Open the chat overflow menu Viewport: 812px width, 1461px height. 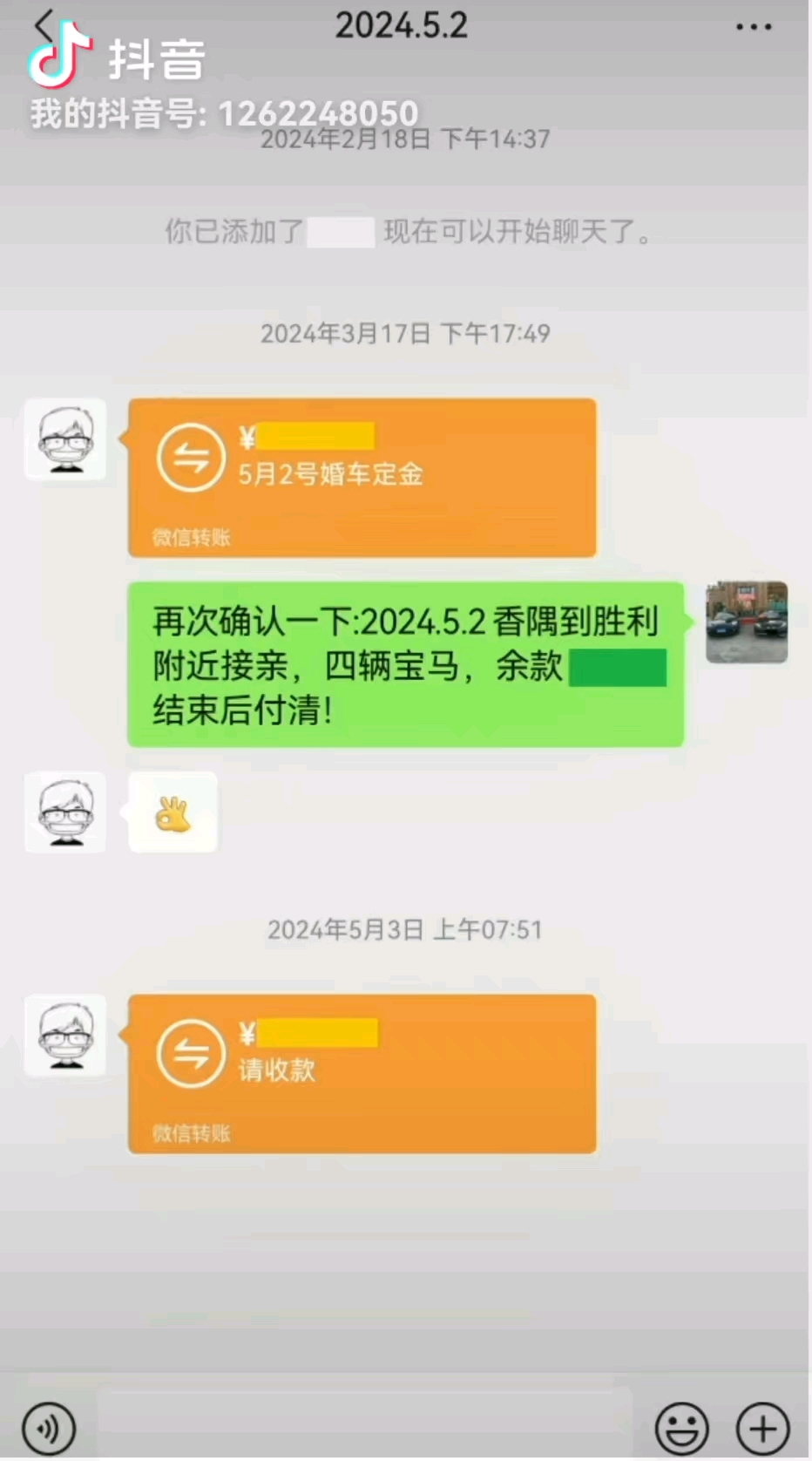(x=753, y=27)
